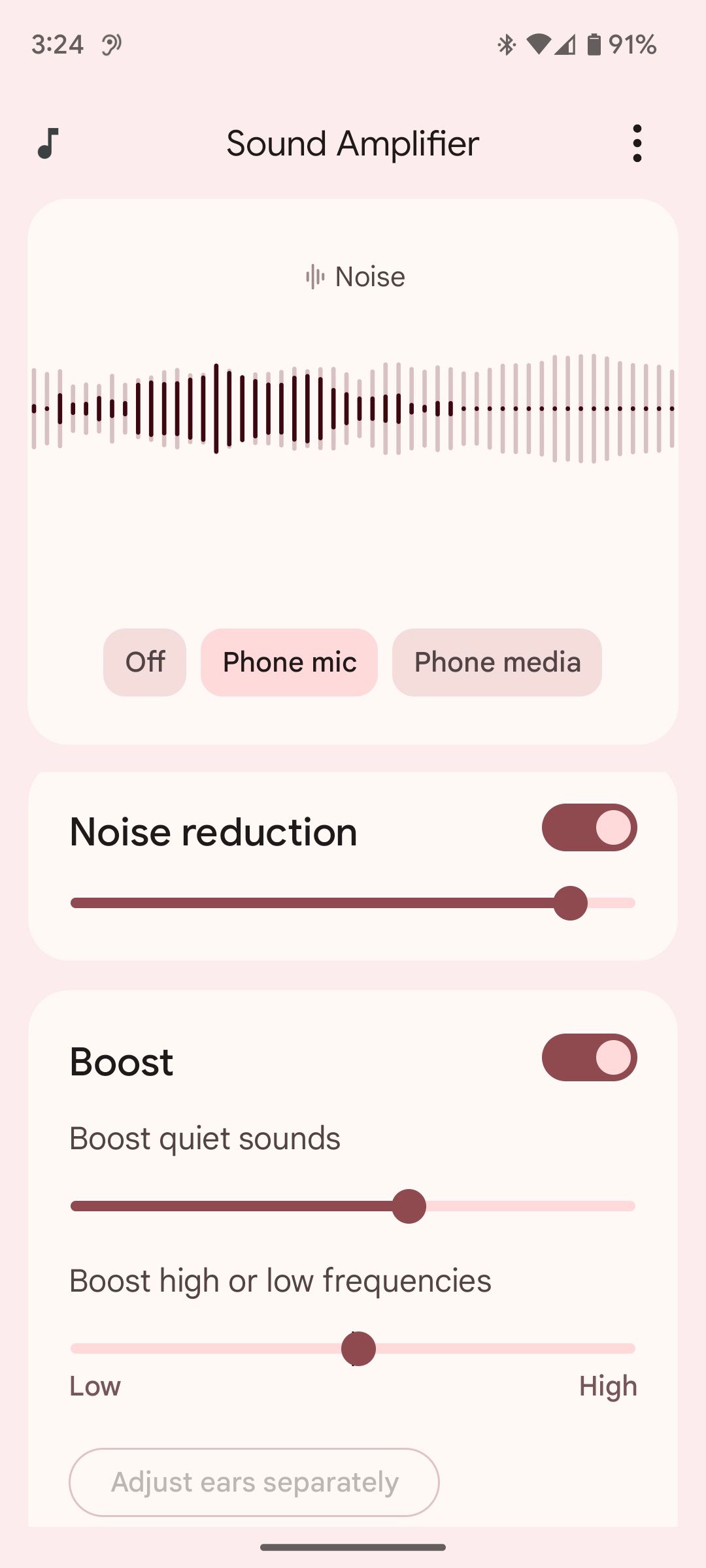706x1568 pixels.
Task: Open the three-dot overflow menu
Action: point(637,143)
